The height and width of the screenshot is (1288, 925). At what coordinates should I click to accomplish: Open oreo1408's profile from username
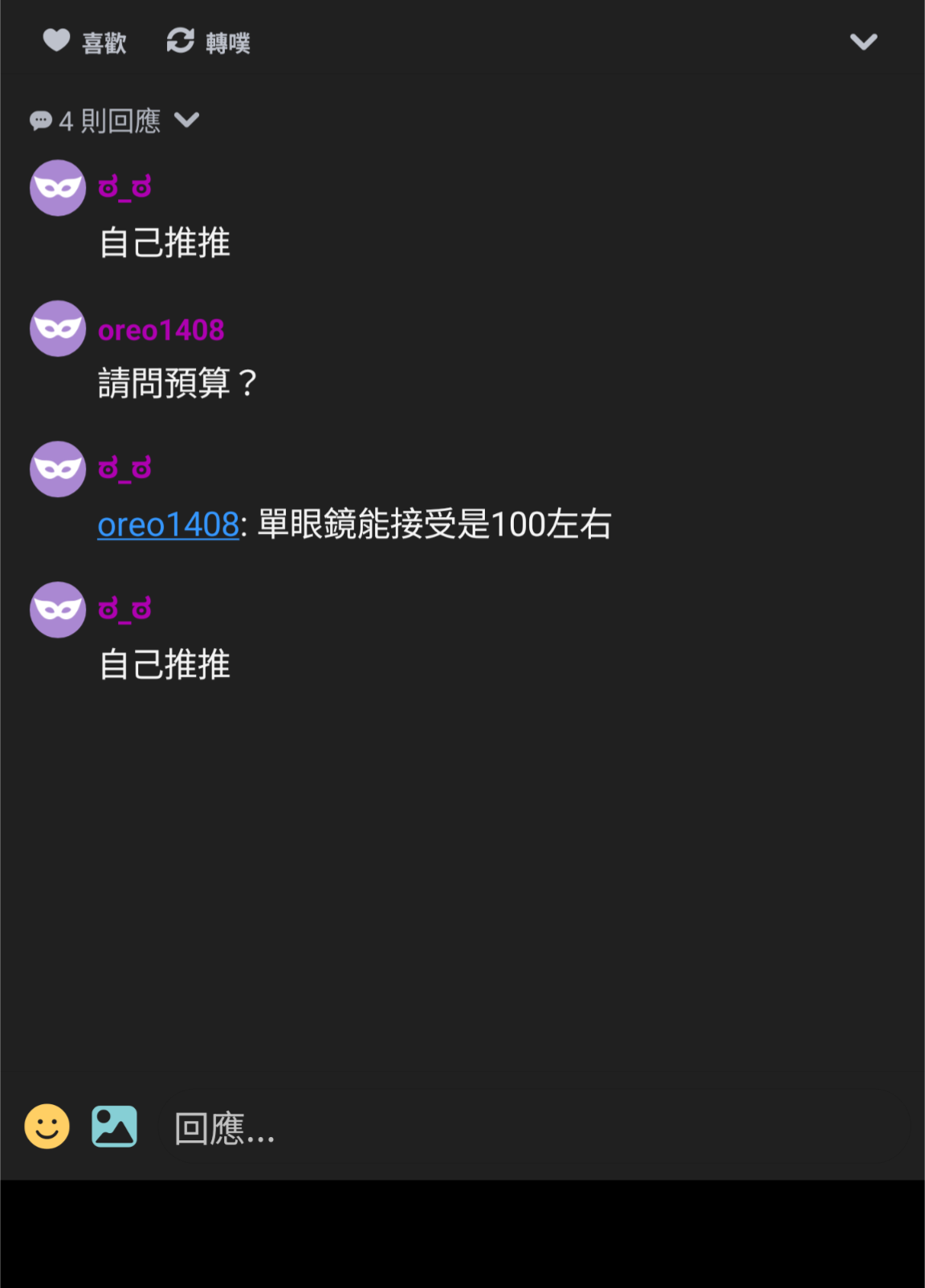pyautogui.click(x=161, y=330)
